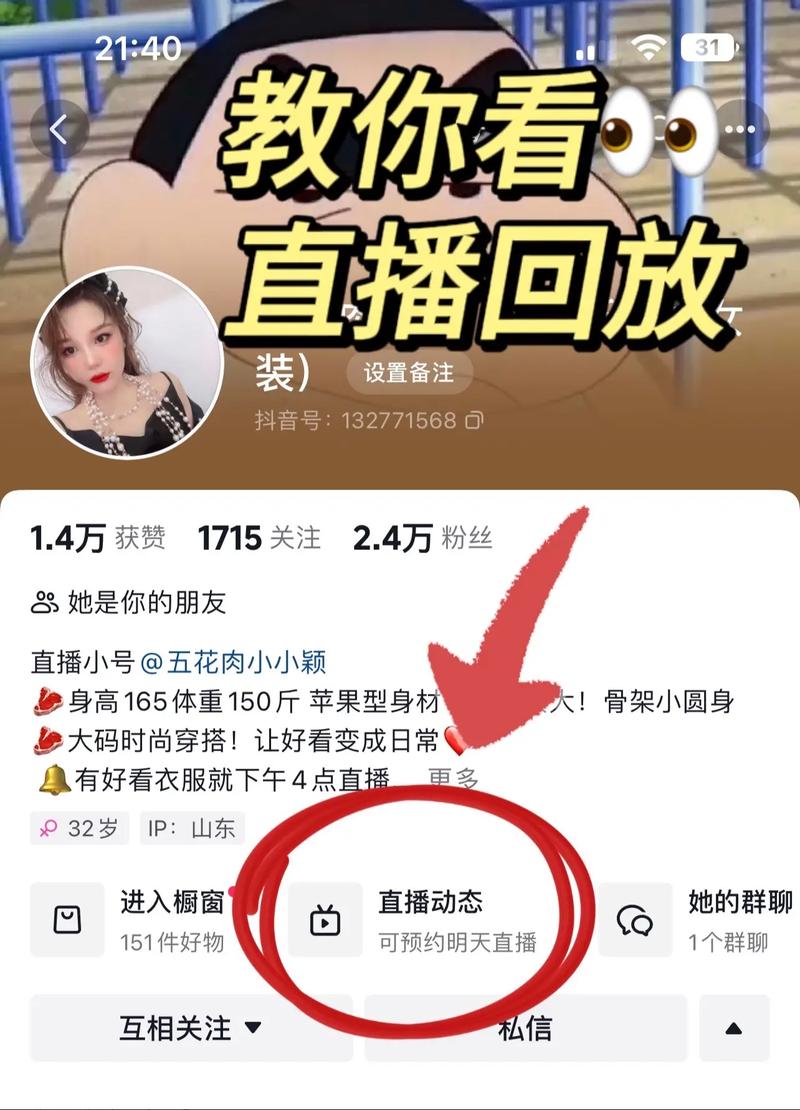Open the profile avatar photo
Screen dimensions: 800x1110
coord(128,362)
